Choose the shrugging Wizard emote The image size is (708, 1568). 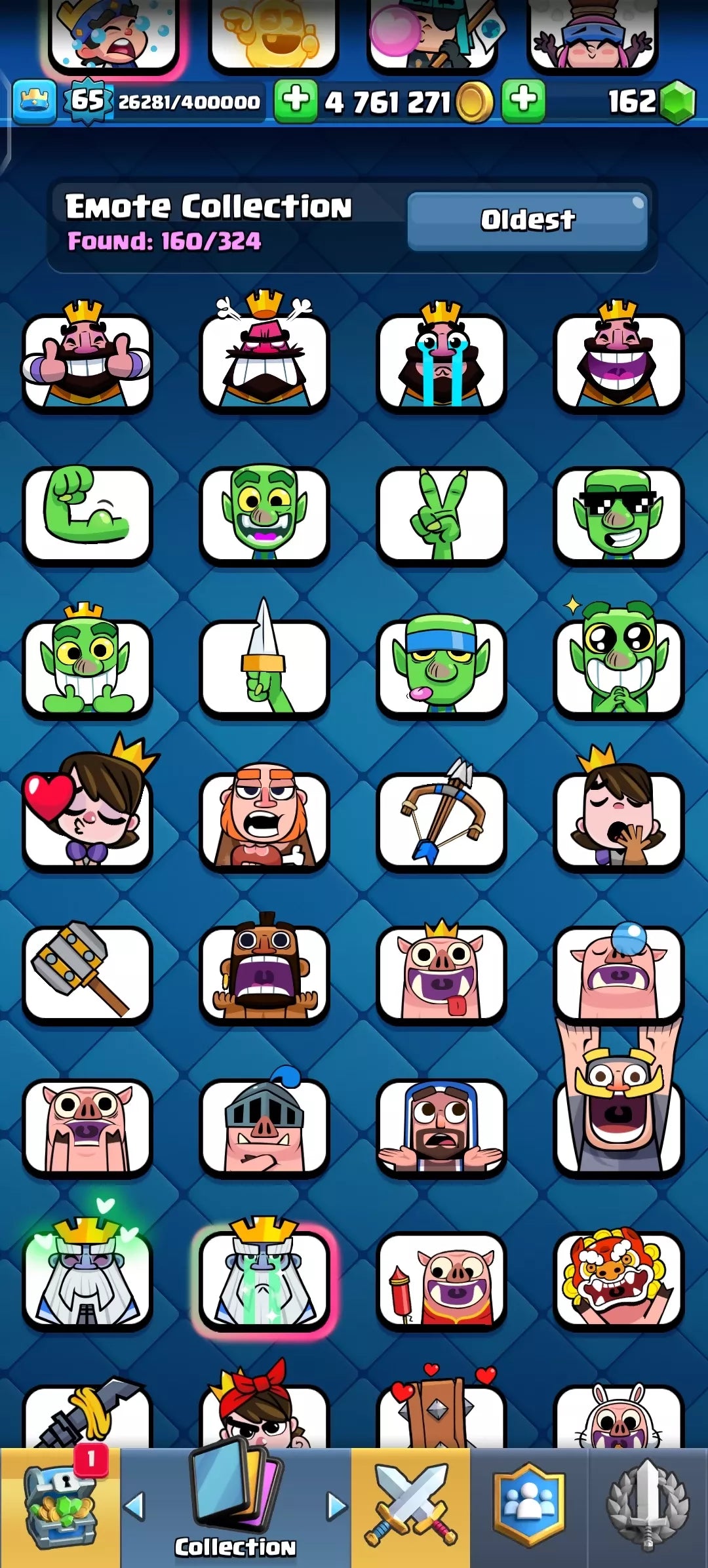point(441,1126)
